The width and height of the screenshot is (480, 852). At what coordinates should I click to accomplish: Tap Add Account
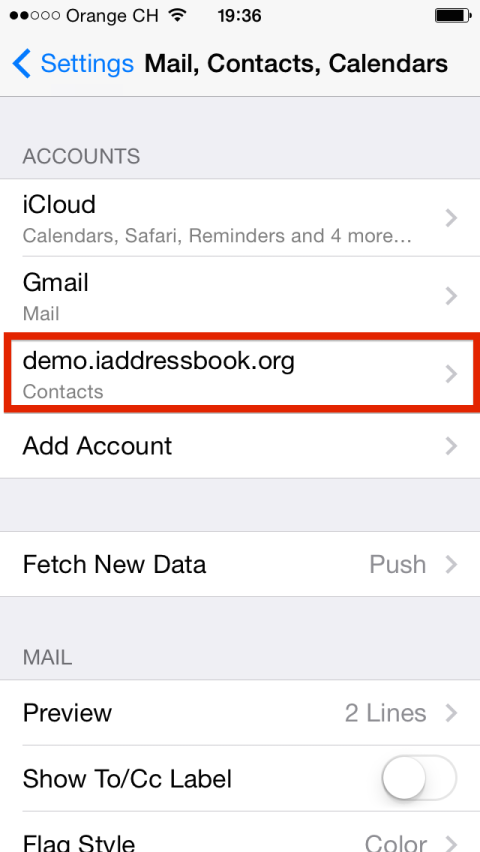240,446
